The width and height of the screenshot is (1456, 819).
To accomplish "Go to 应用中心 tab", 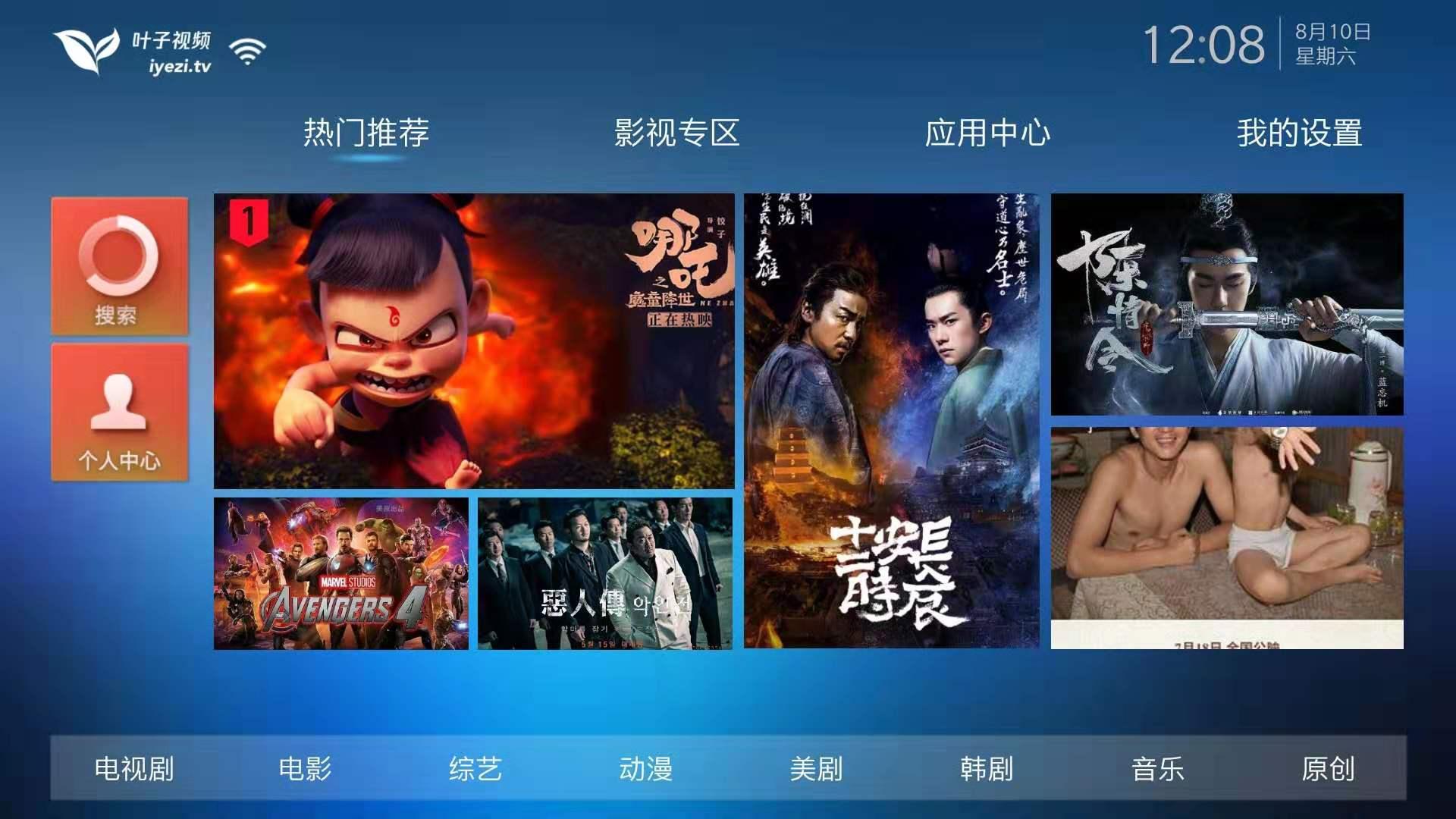I will (987, 133).
